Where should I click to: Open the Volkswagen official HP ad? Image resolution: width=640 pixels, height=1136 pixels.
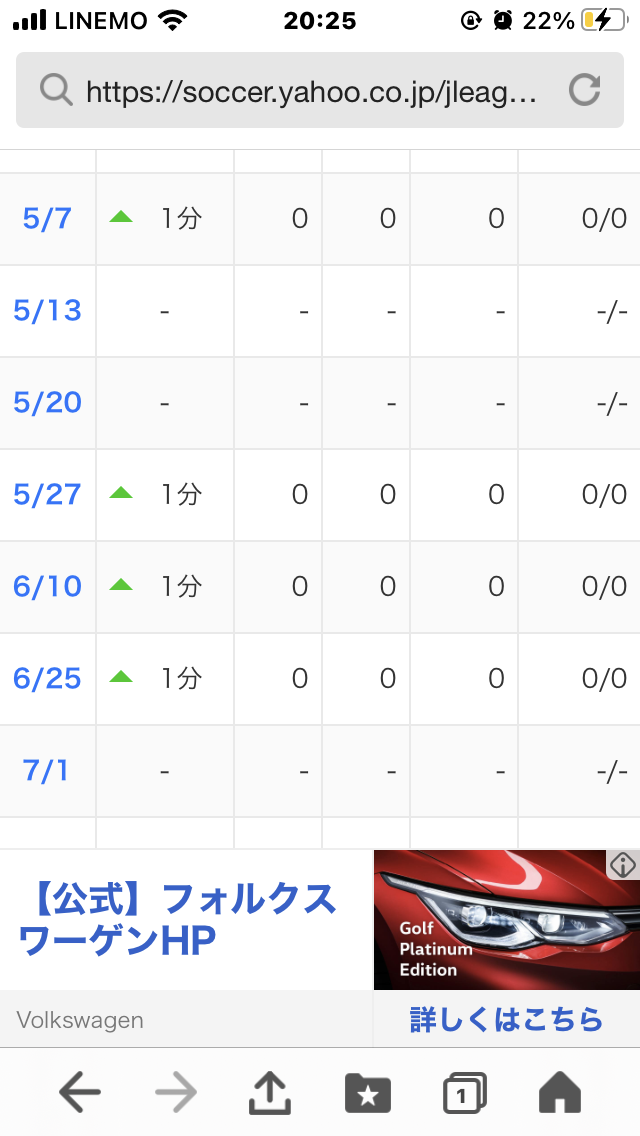tap(178, 919)
